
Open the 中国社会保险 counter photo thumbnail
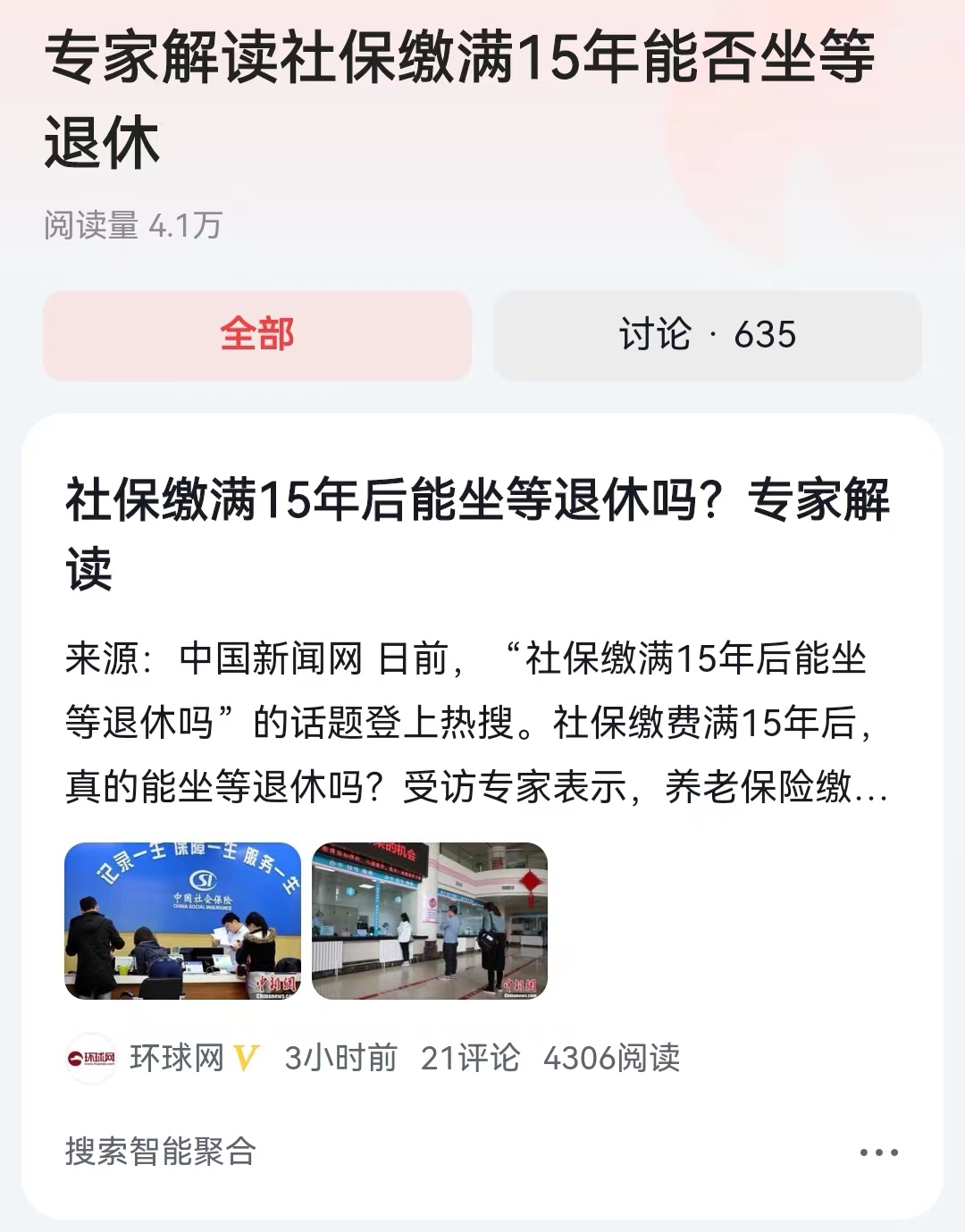click(x=183, y=920)
